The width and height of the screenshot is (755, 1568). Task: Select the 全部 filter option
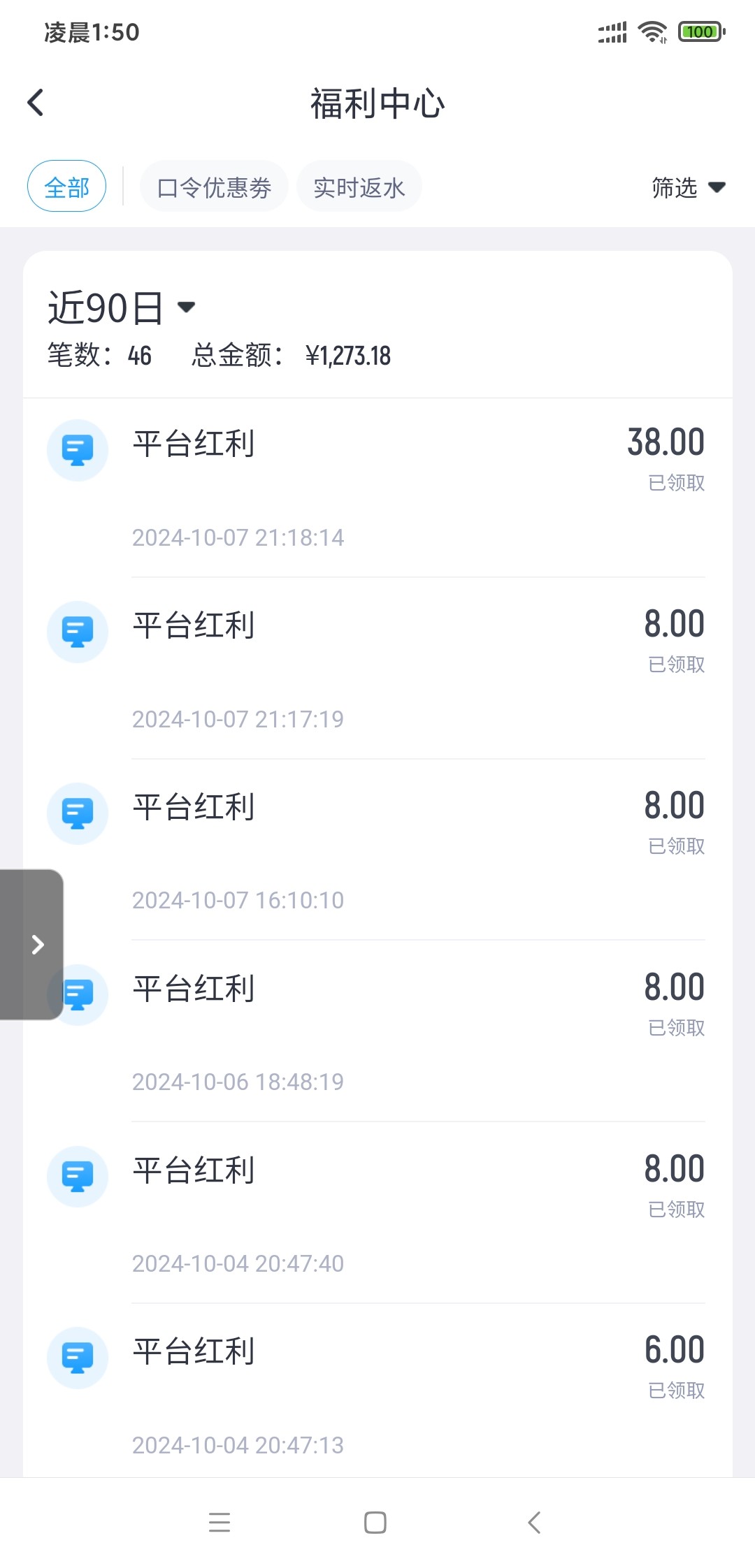click(66, 186)
